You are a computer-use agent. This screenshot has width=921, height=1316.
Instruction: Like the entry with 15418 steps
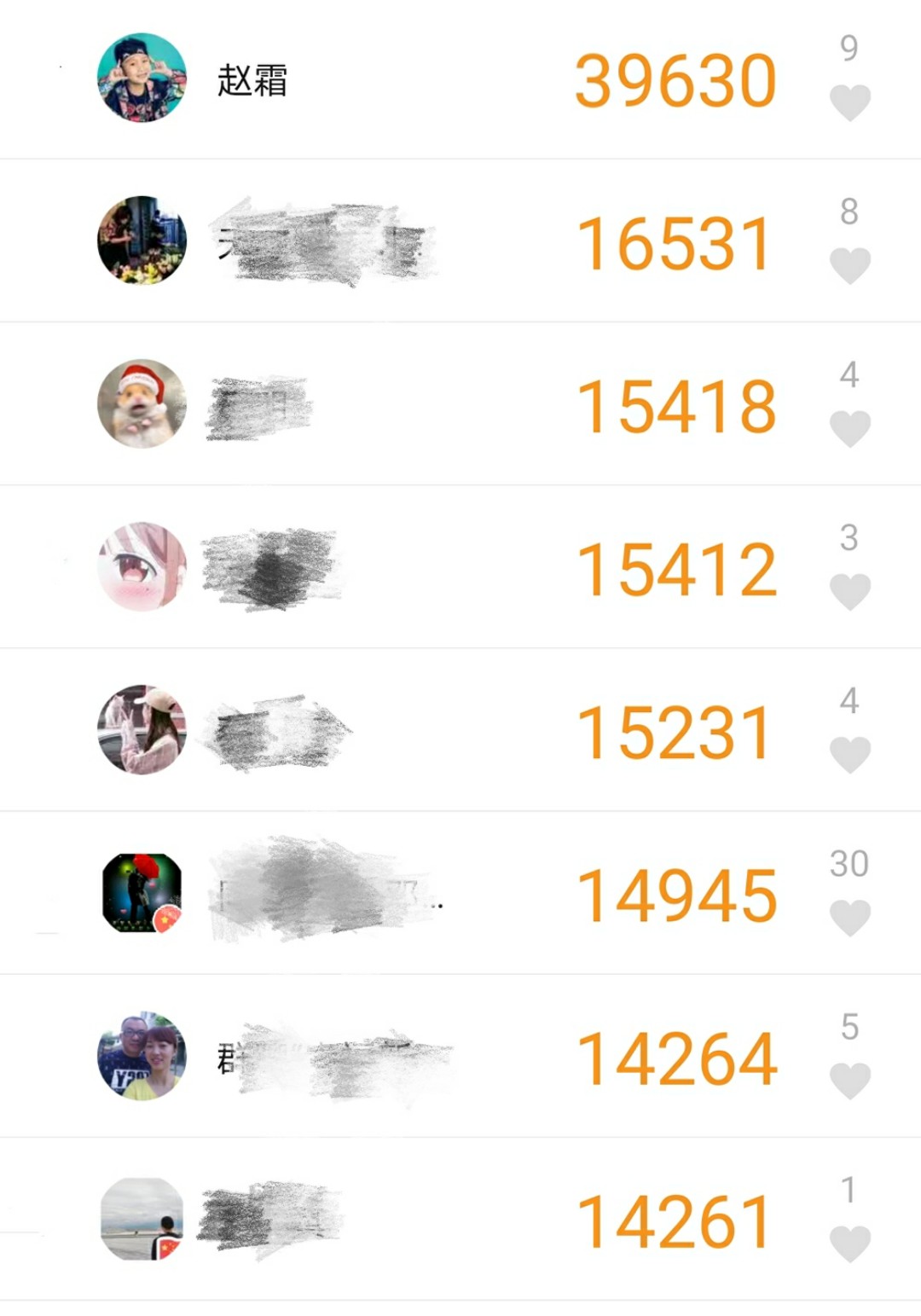(849, 428)
